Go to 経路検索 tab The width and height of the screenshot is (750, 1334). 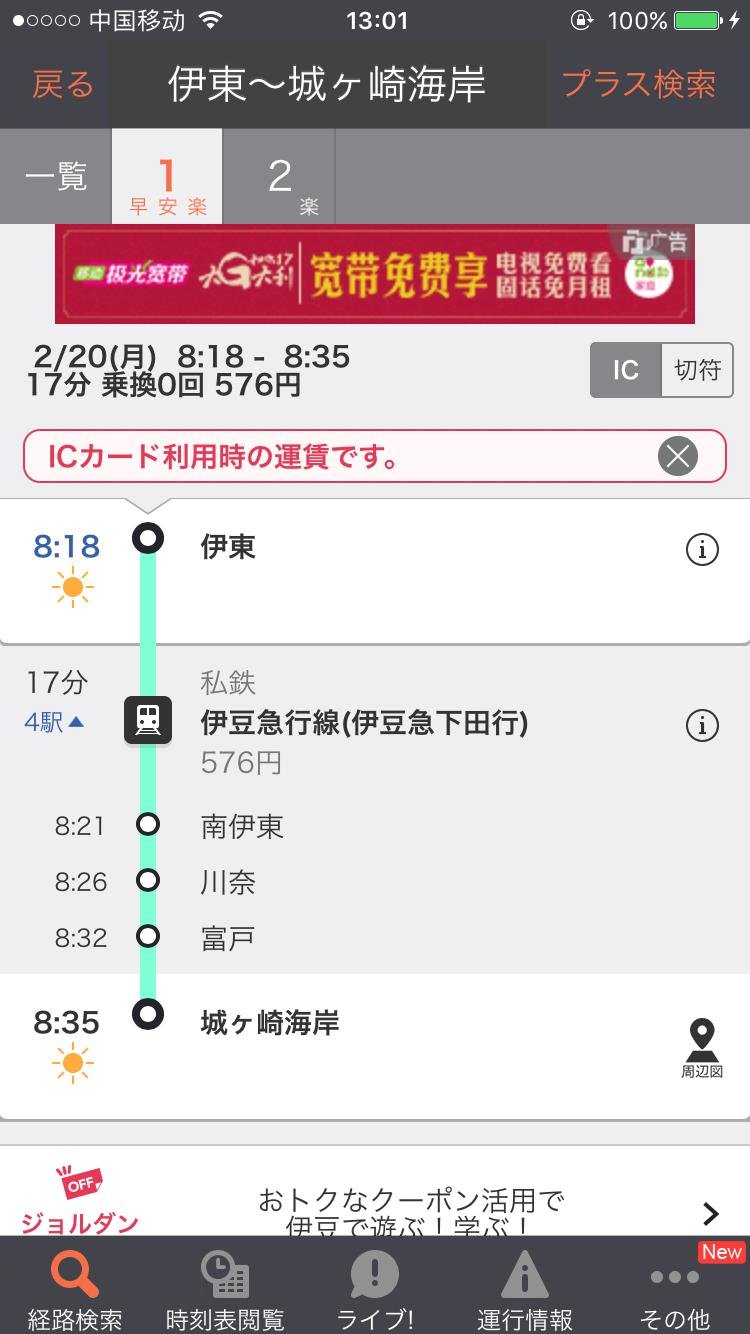point(75,1288)
